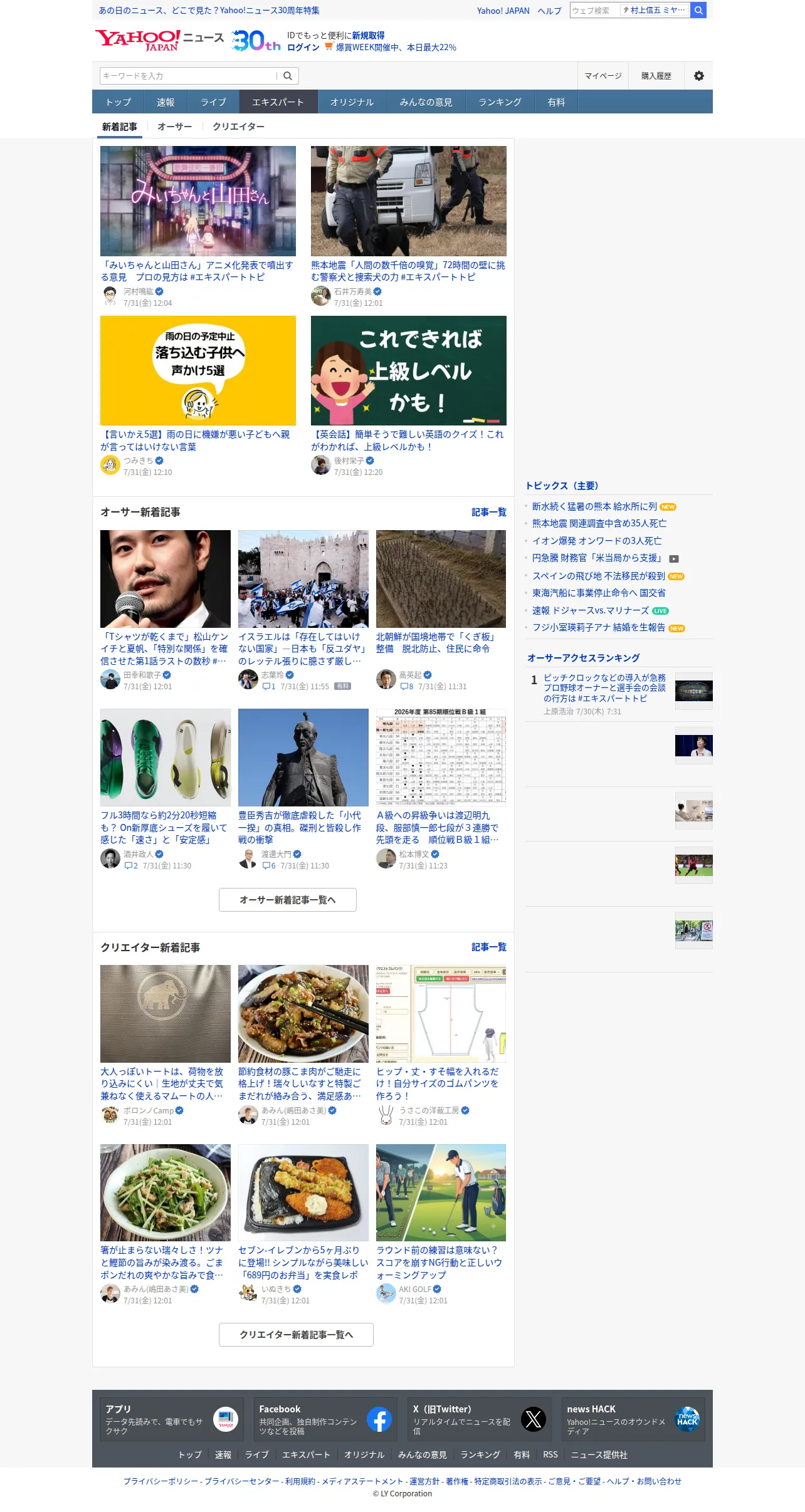Open the settings gear icon
The image size is (805, 1512).
pyautogui.click(x=698, y=76)
